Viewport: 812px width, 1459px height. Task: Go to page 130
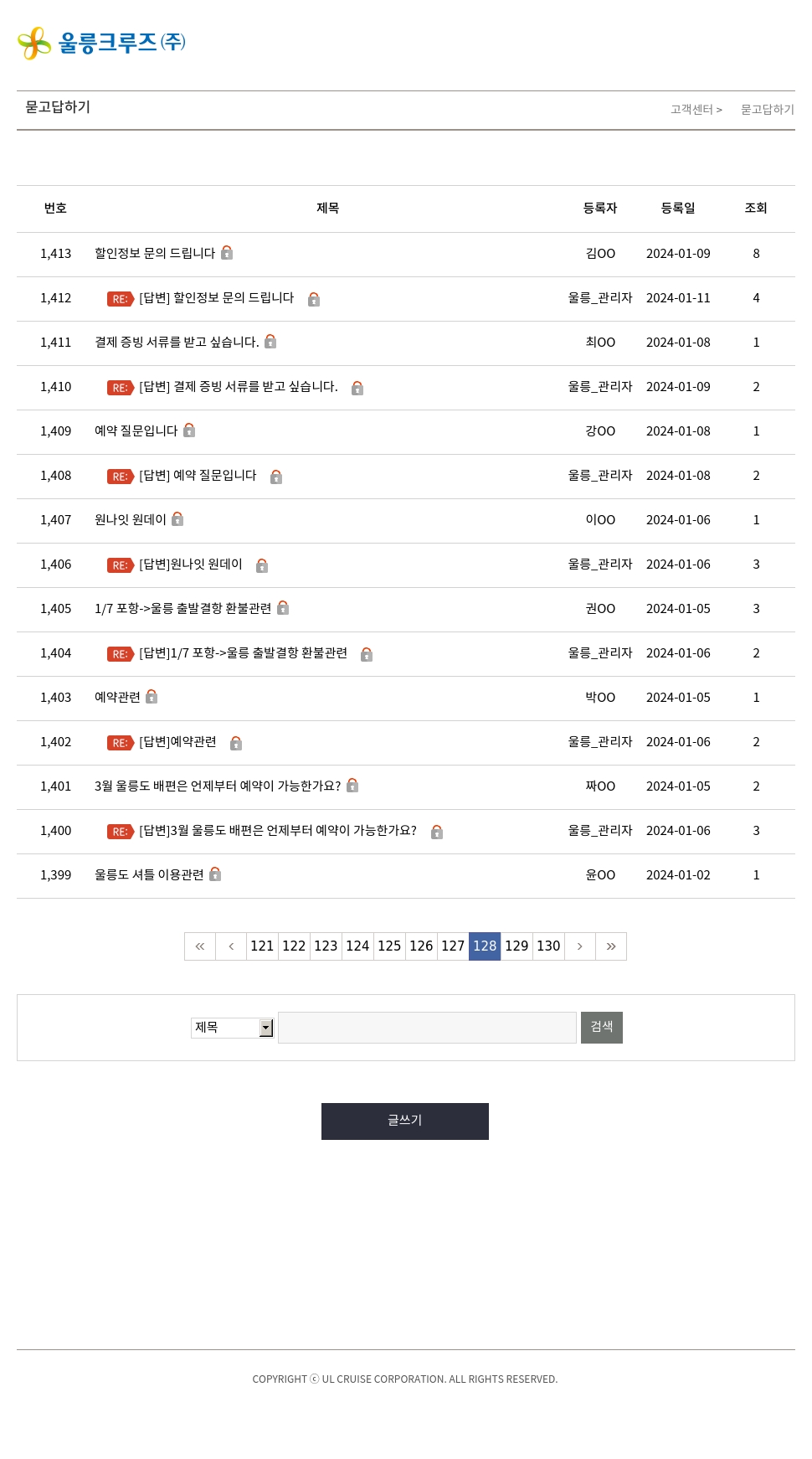[548, 946]
